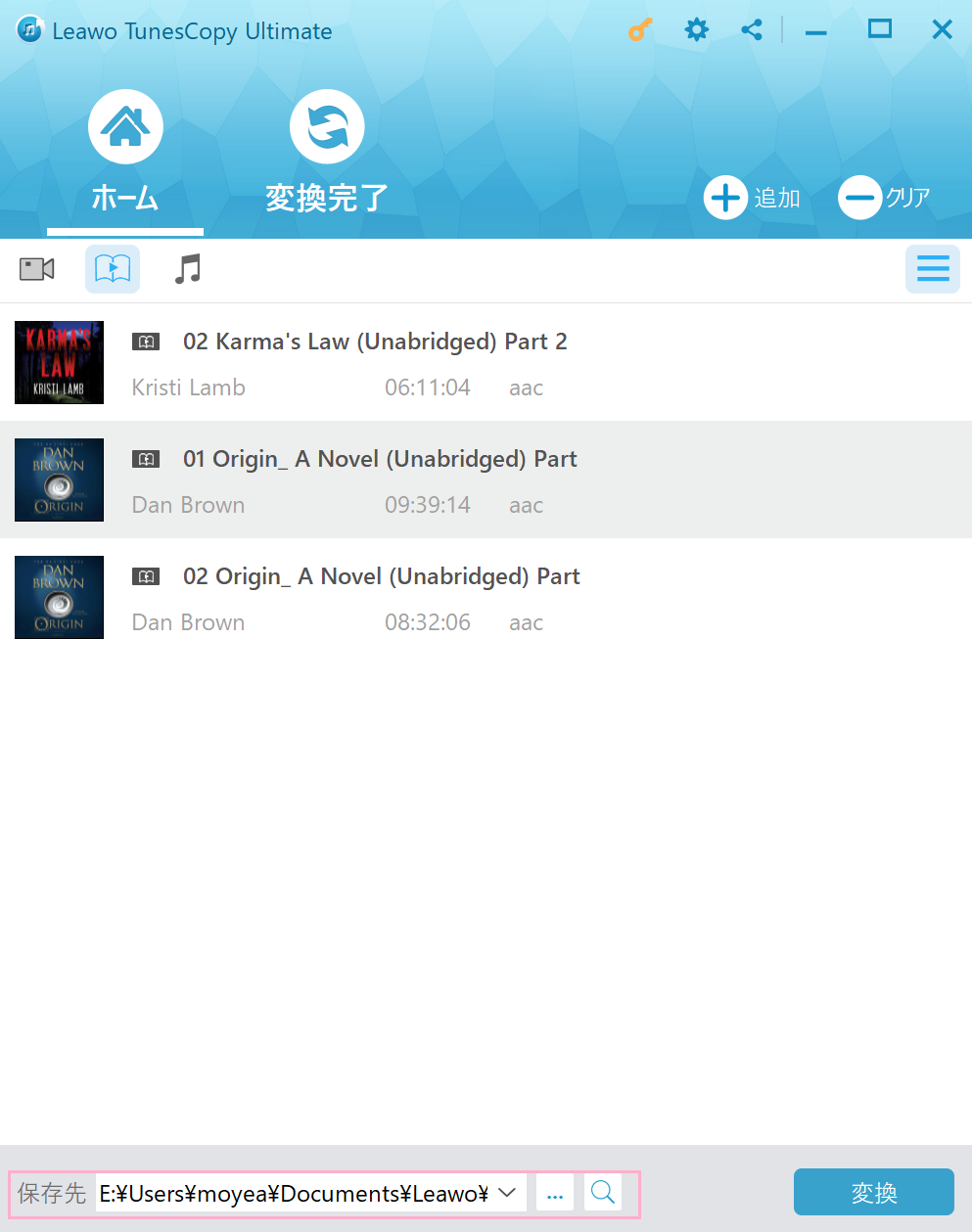This screenshot has height=1232, width=972.
Task: Click the book badge beside 02 Origin title
Action: point(146,576)
